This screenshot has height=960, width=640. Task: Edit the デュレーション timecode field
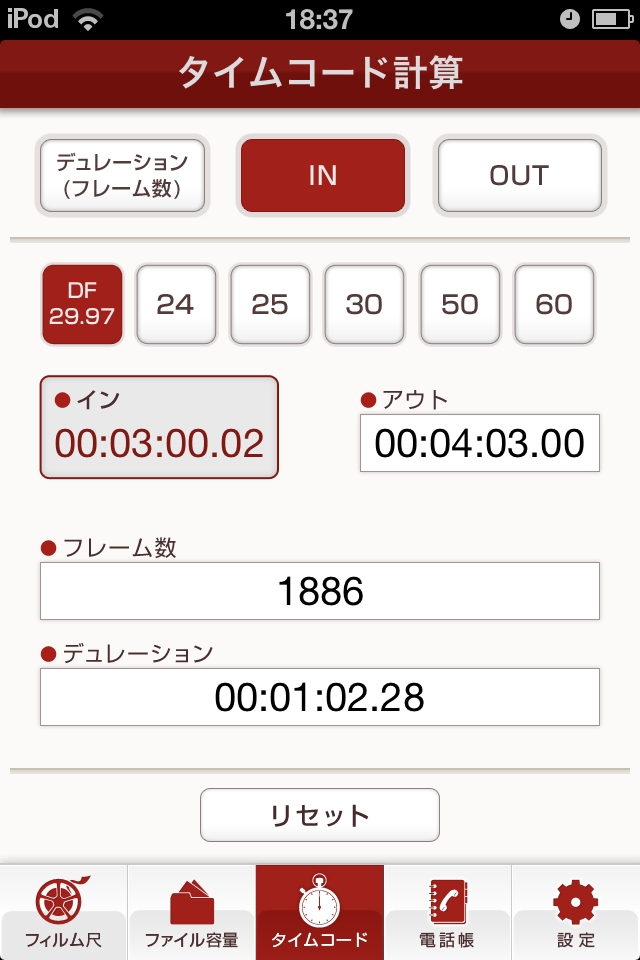320,697
